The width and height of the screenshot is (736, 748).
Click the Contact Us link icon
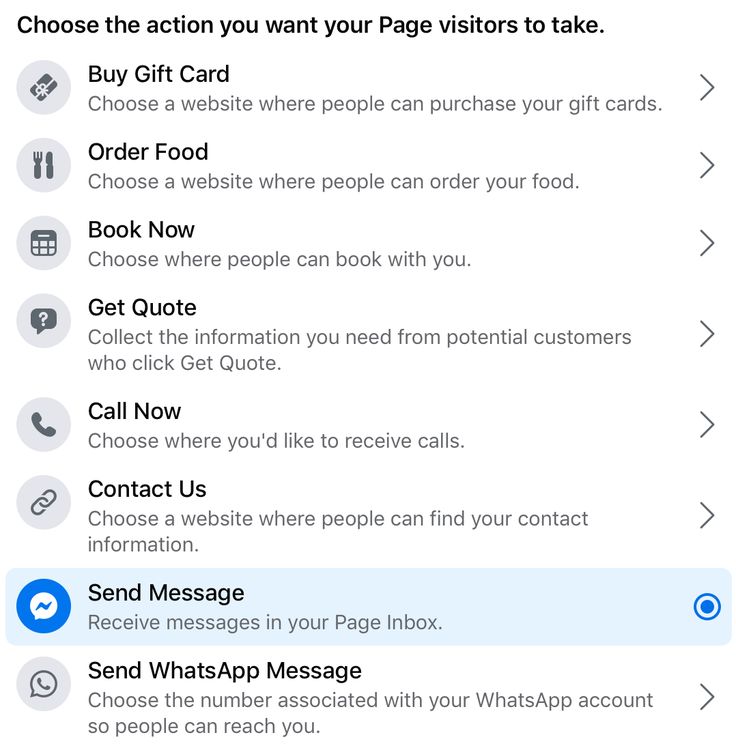pos(43,503)
